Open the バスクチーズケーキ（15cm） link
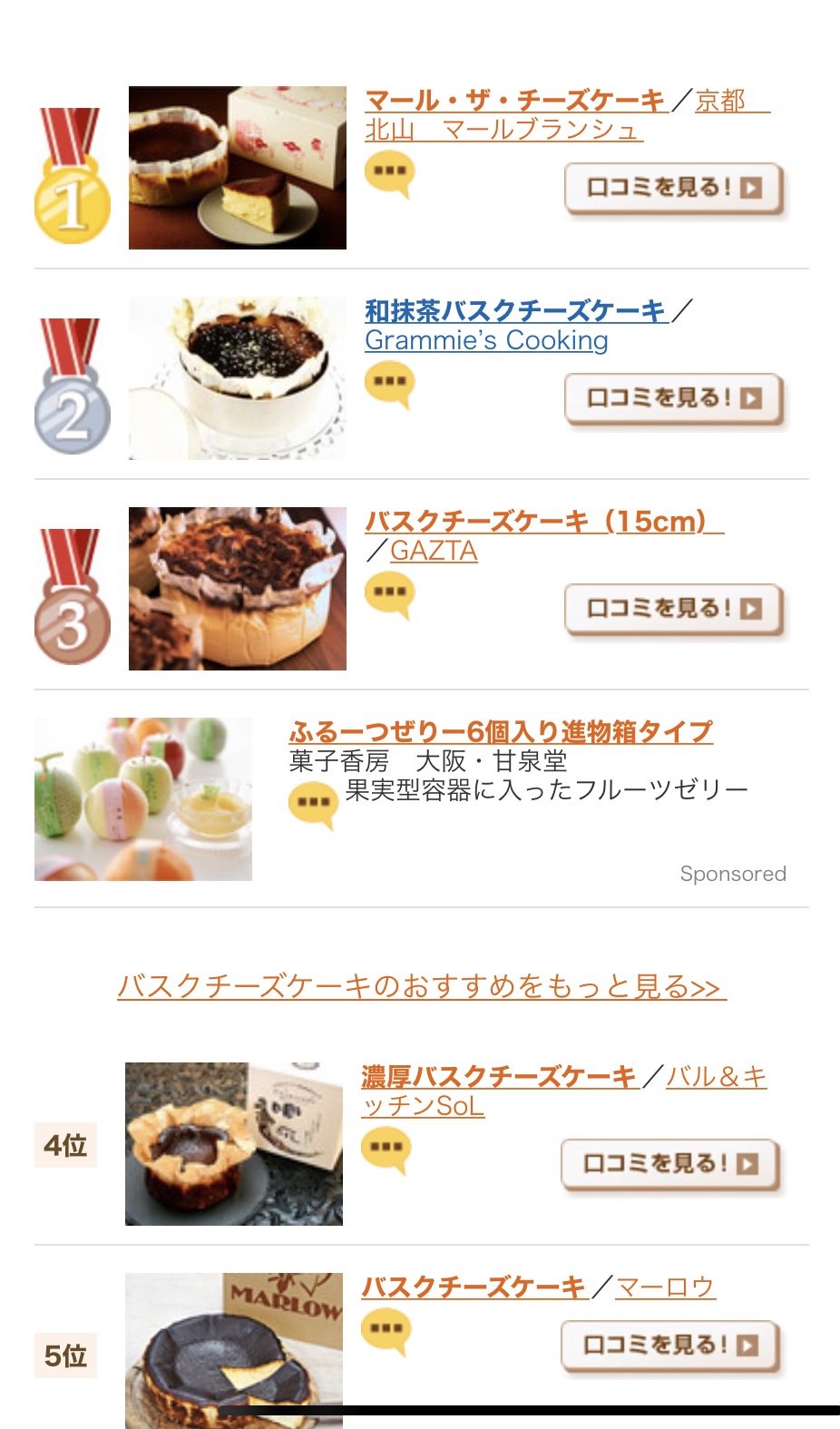The height and width of the screenshot is (1429, 840). pyautogui.click(x=544, y=522)
